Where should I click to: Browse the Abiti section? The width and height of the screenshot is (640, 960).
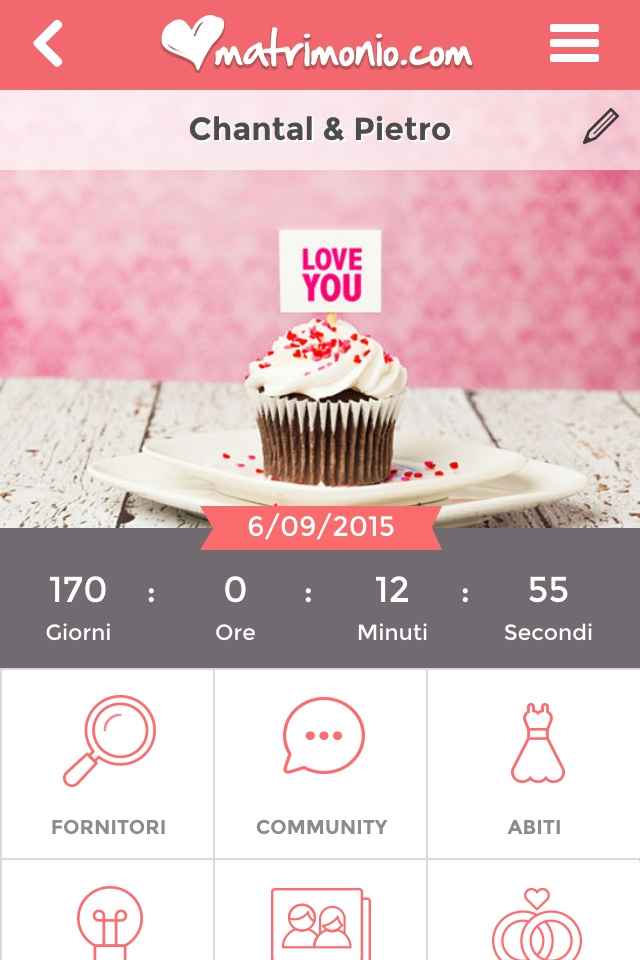534,765
